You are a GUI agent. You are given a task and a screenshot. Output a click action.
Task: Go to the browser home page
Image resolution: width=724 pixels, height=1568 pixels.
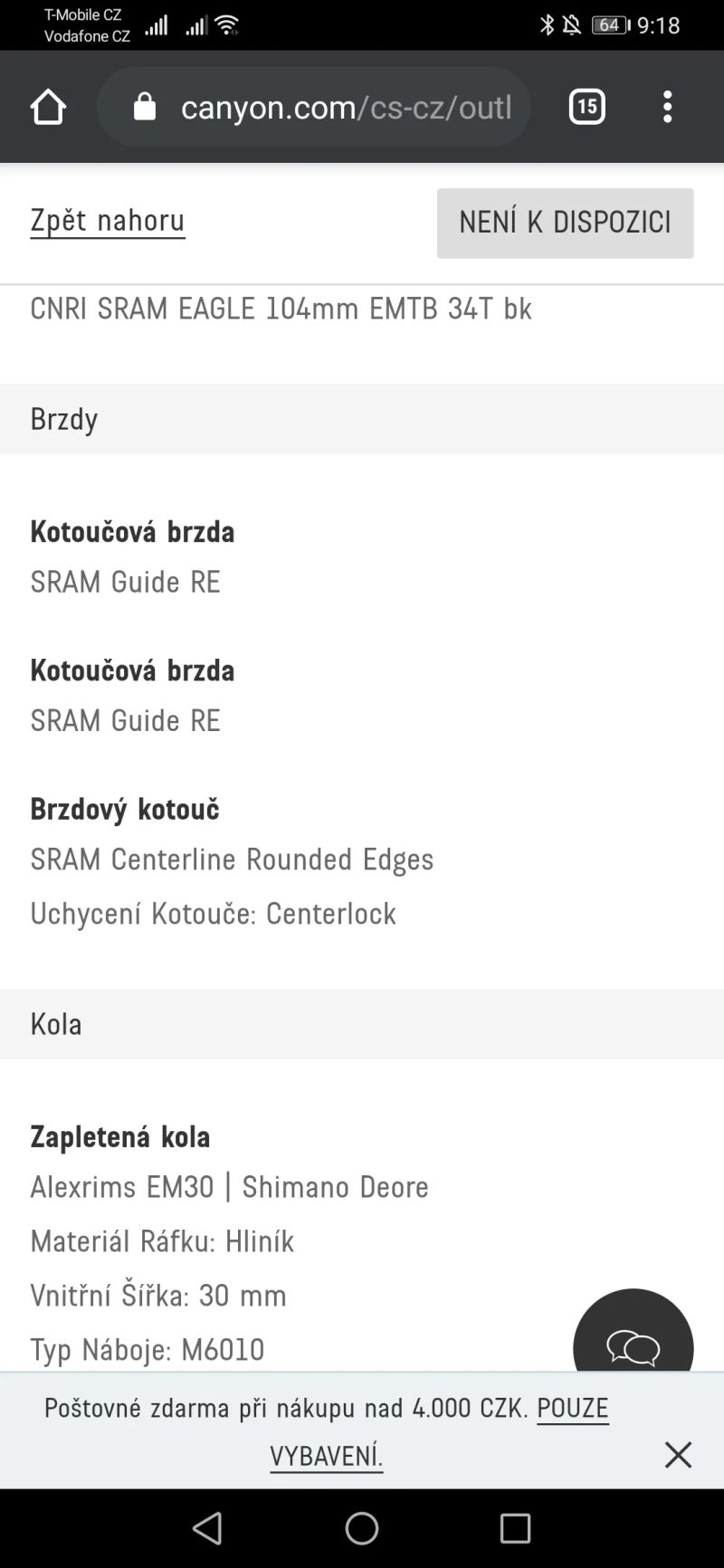48,107
